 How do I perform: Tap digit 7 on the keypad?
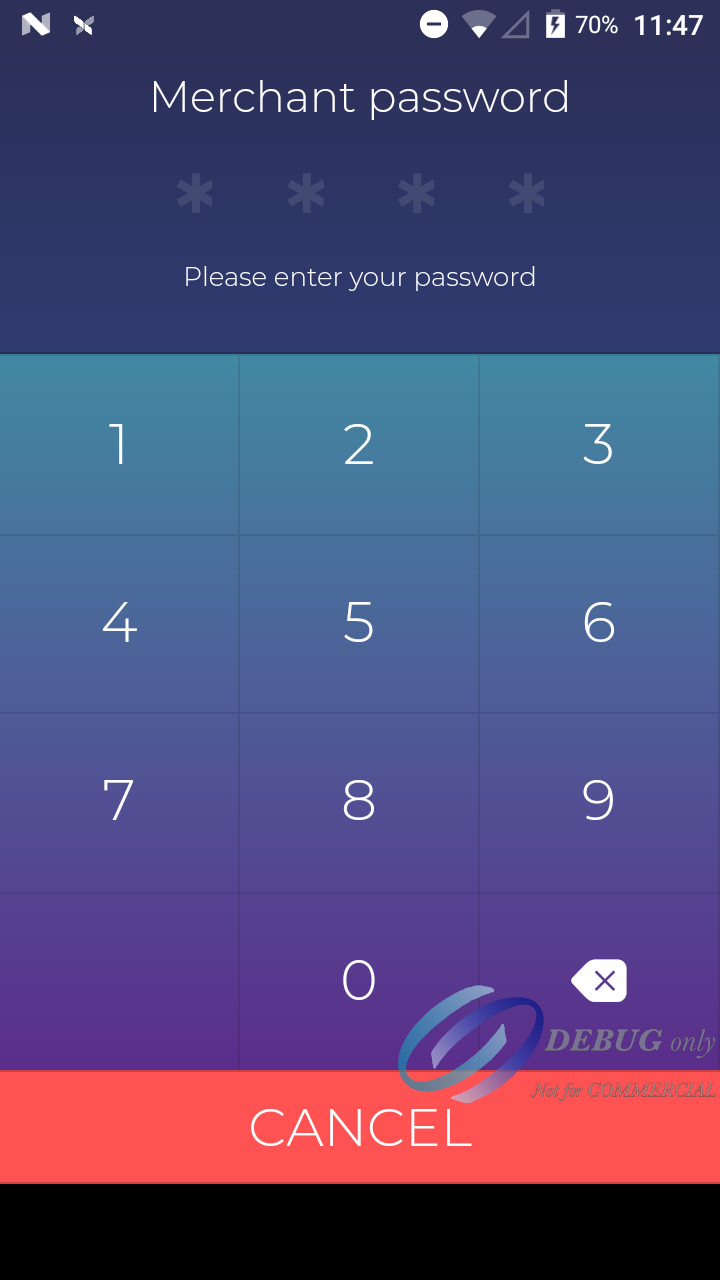point(119,801)
